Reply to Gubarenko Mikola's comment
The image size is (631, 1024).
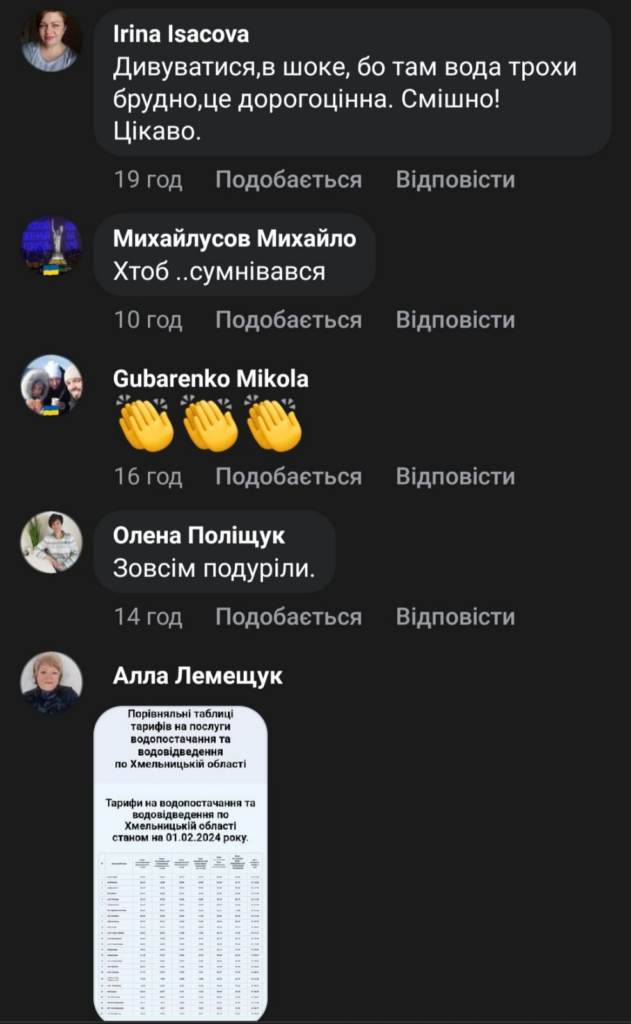tap(455, 476)
